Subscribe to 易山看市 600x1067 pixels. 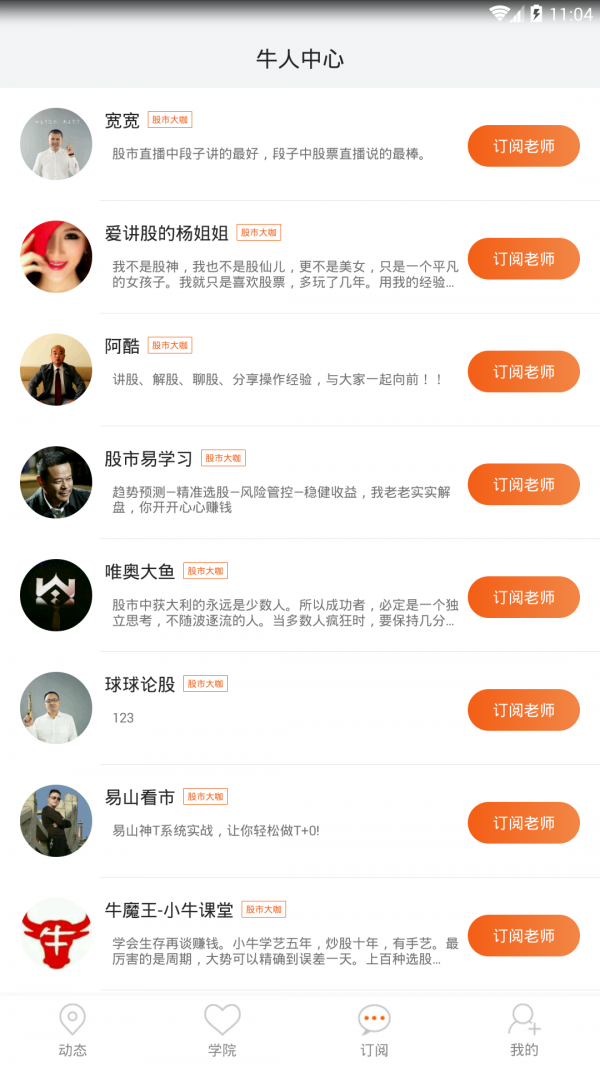pyautogui.click(x=523, y=824)
